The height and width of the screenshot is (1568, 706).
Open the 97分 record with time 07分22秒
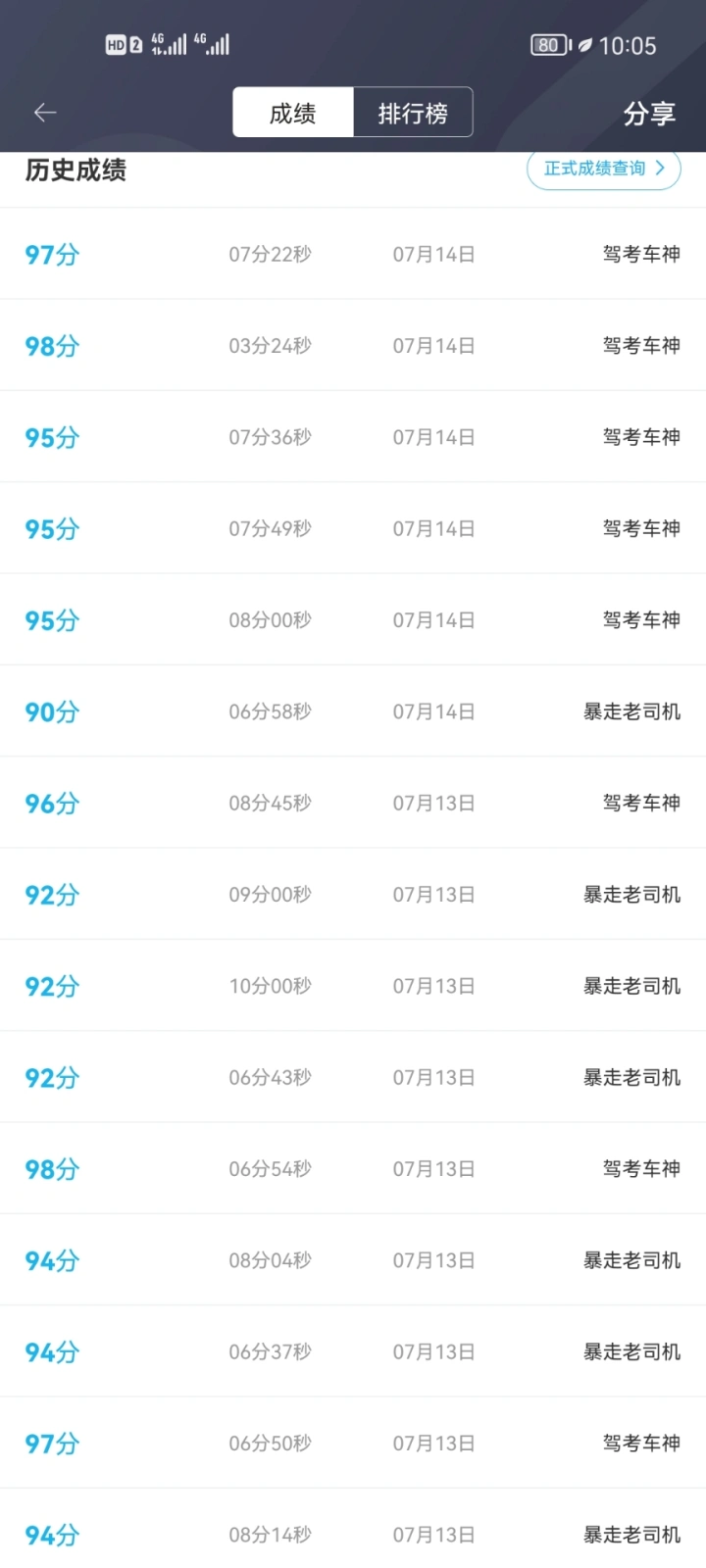coord(353,254)
